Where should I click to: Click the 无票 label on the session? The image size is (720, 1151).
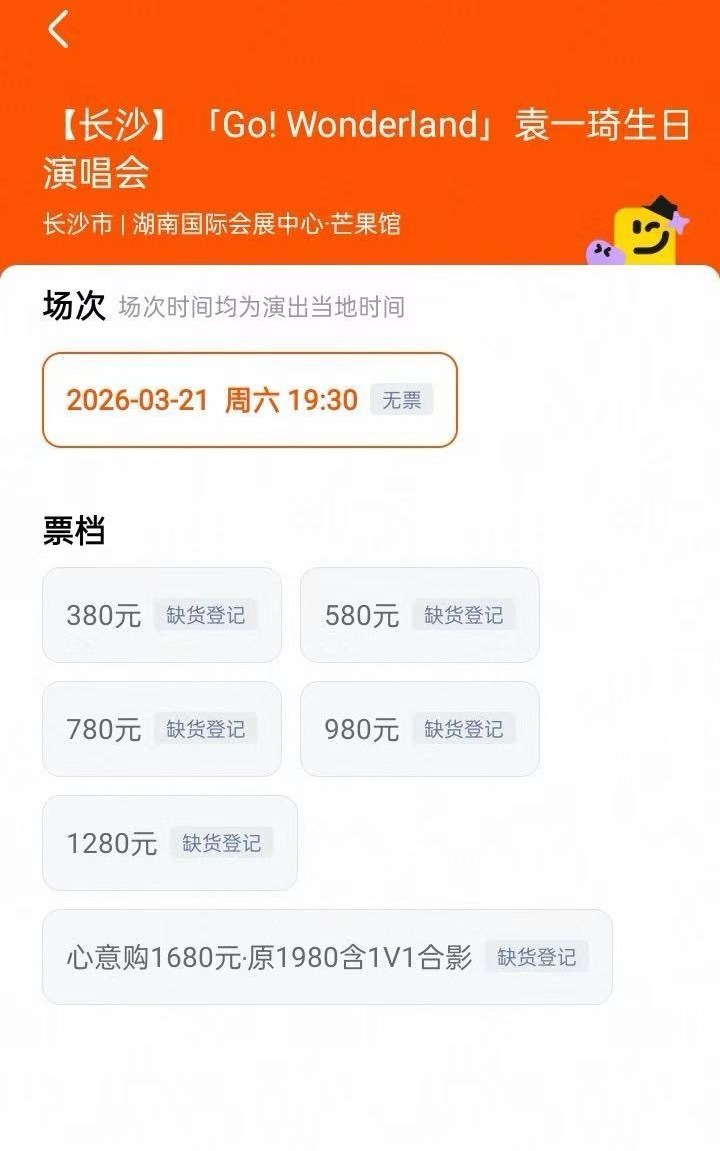click(x=403, y=399)
